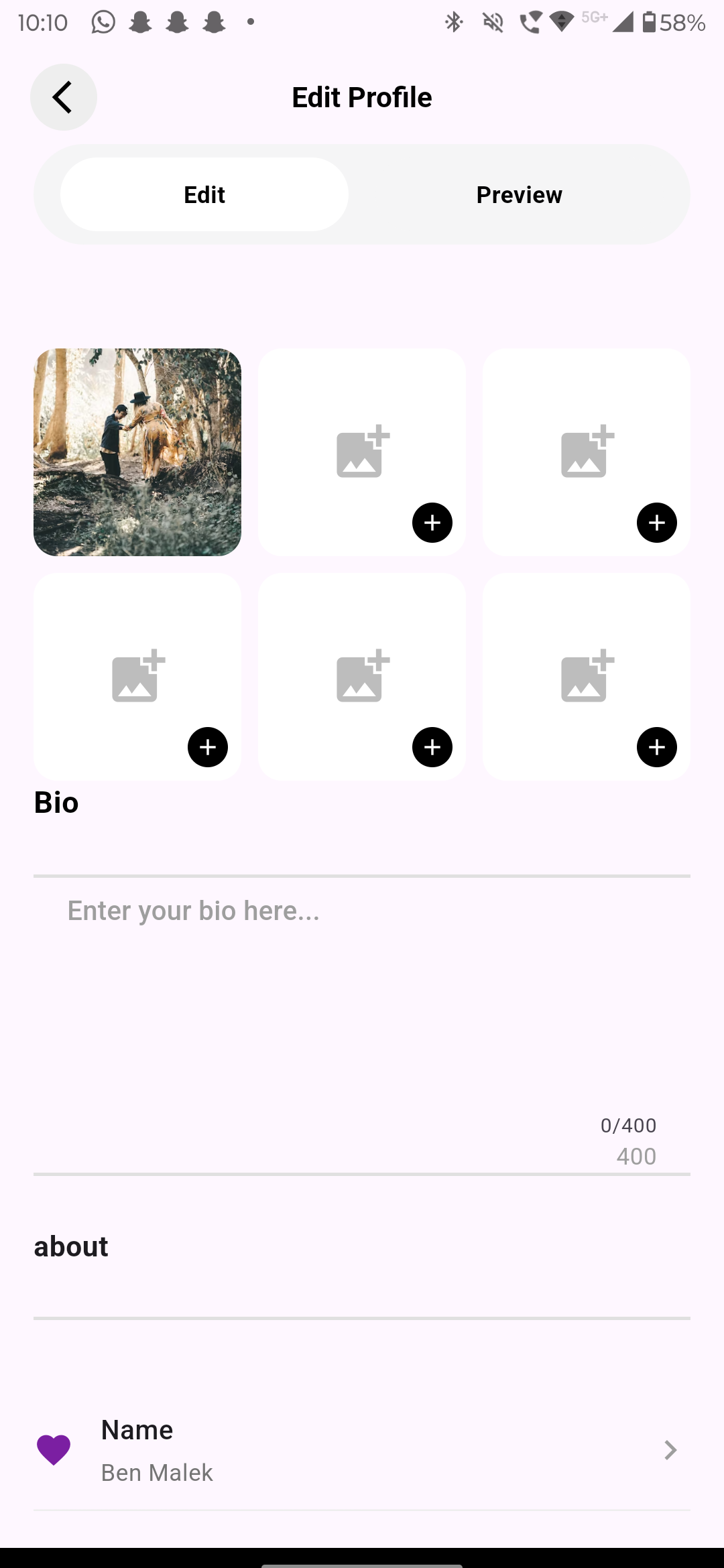Click the 0/400 character counter

[x=627, y=1125]
